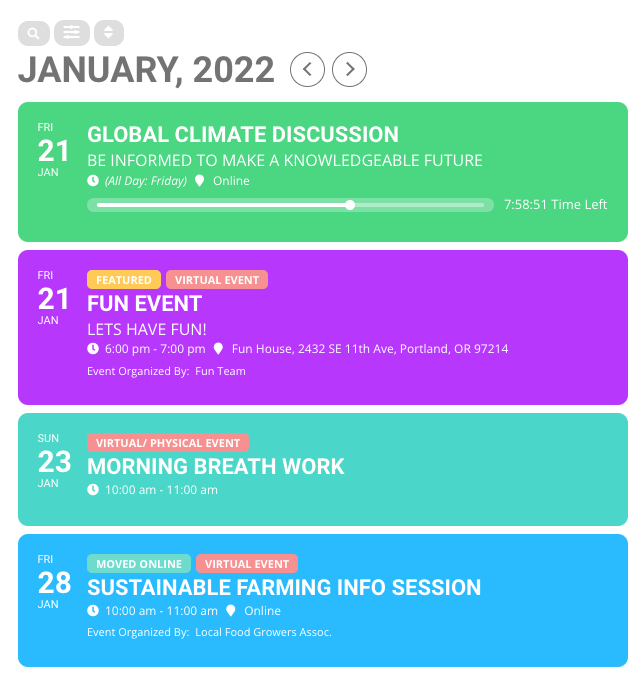
Task: Open the Global Climate Discussion event
Action: pyautogui.click(x=243, y=135)
